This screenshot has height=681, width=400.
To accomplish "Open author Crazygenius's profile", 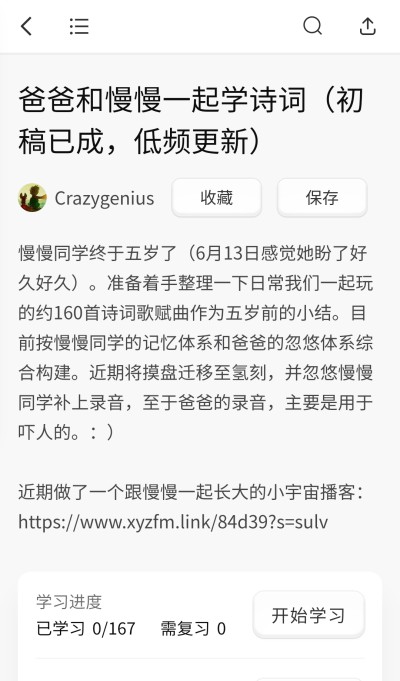I will (86, 198).
